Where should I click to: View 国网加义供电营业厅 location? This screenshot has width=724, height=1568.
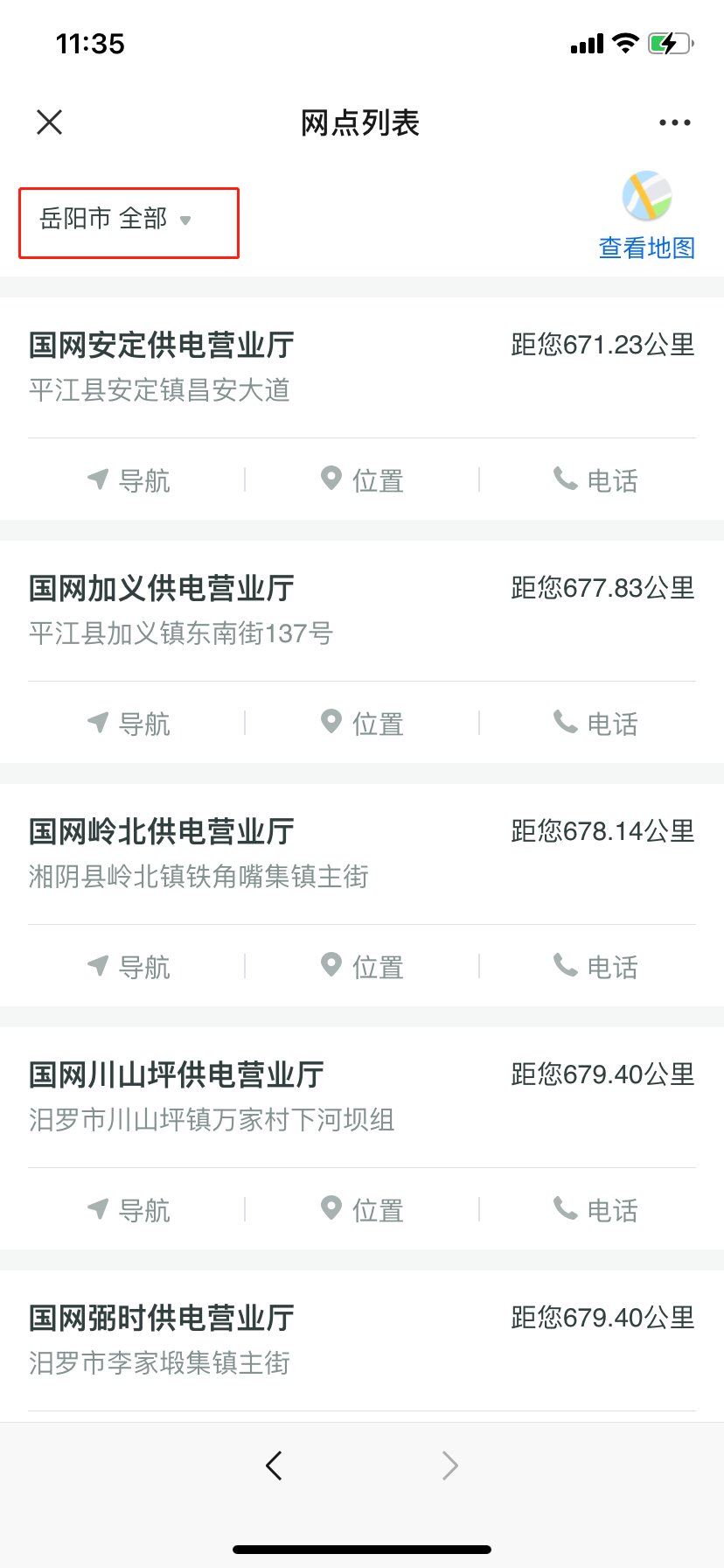click(362, 723)
